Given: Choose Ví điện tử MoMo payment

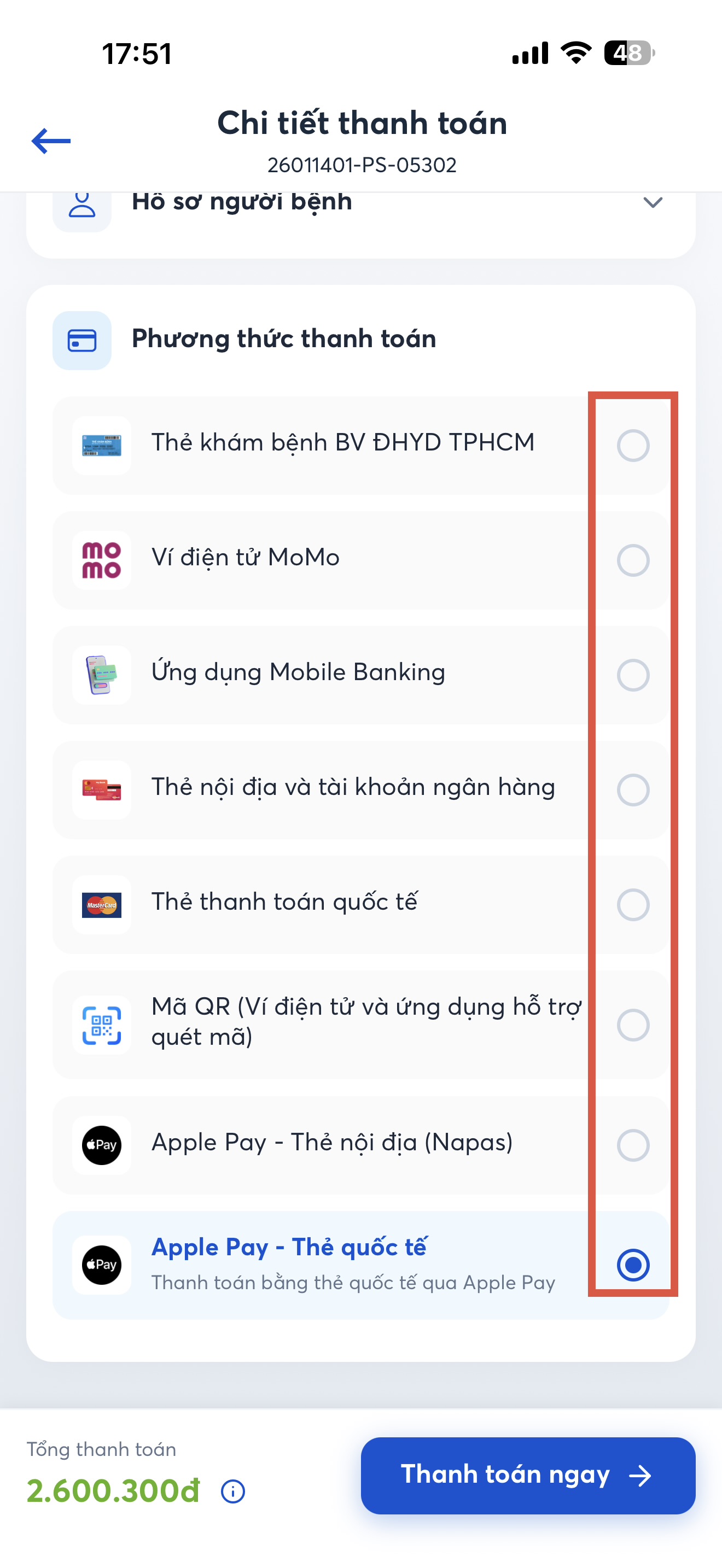Looking at the screenshot, I should (632, 560).
